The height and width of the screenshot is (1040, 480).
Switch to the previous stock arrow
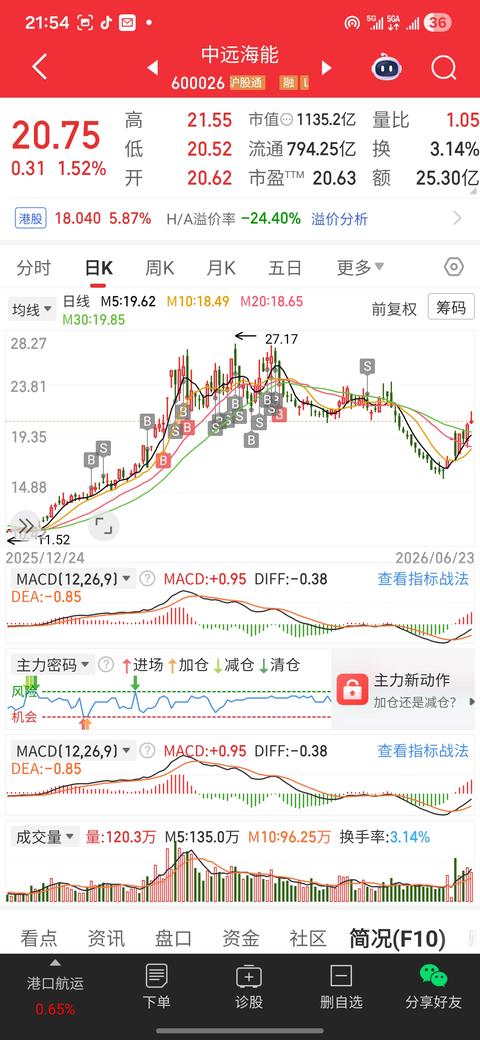pyautogui.click(x=152, y=68)
